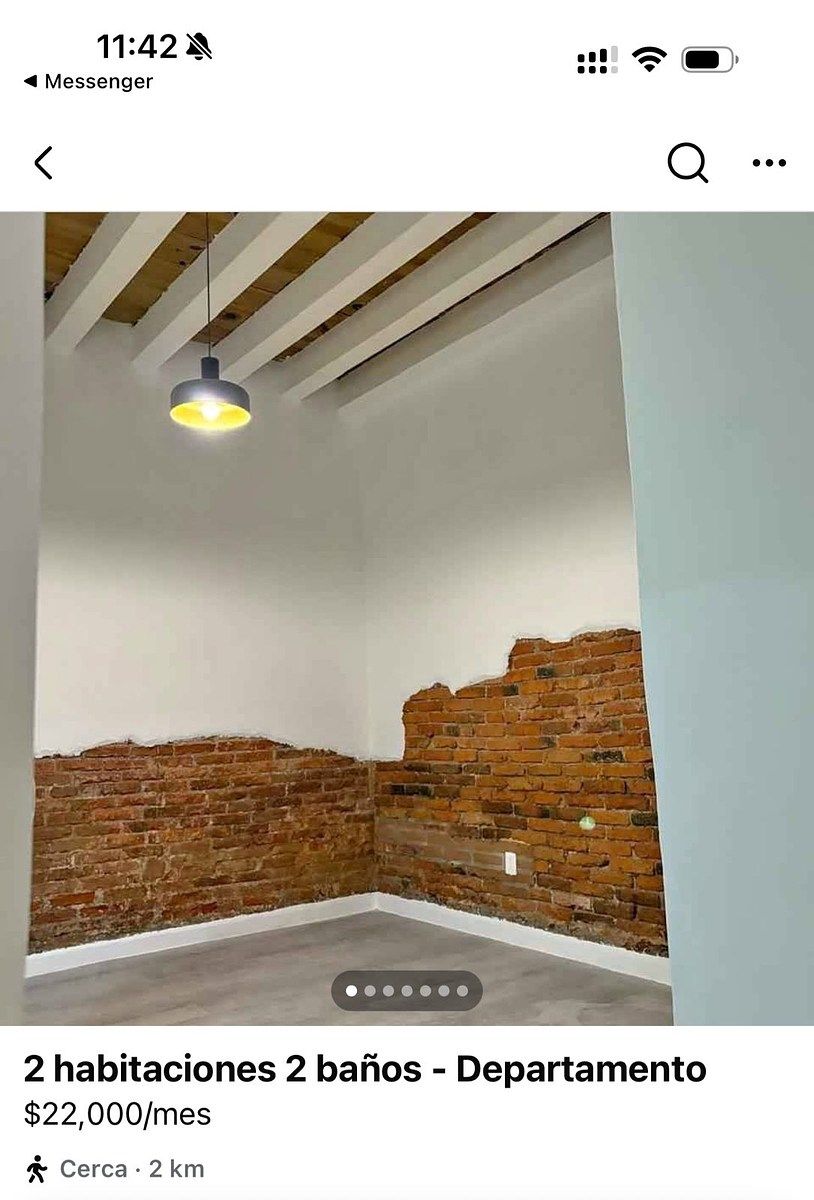Go back using the top-left arrow
Viewport: 814px width, 1200px height.
[x=43, y=162]
